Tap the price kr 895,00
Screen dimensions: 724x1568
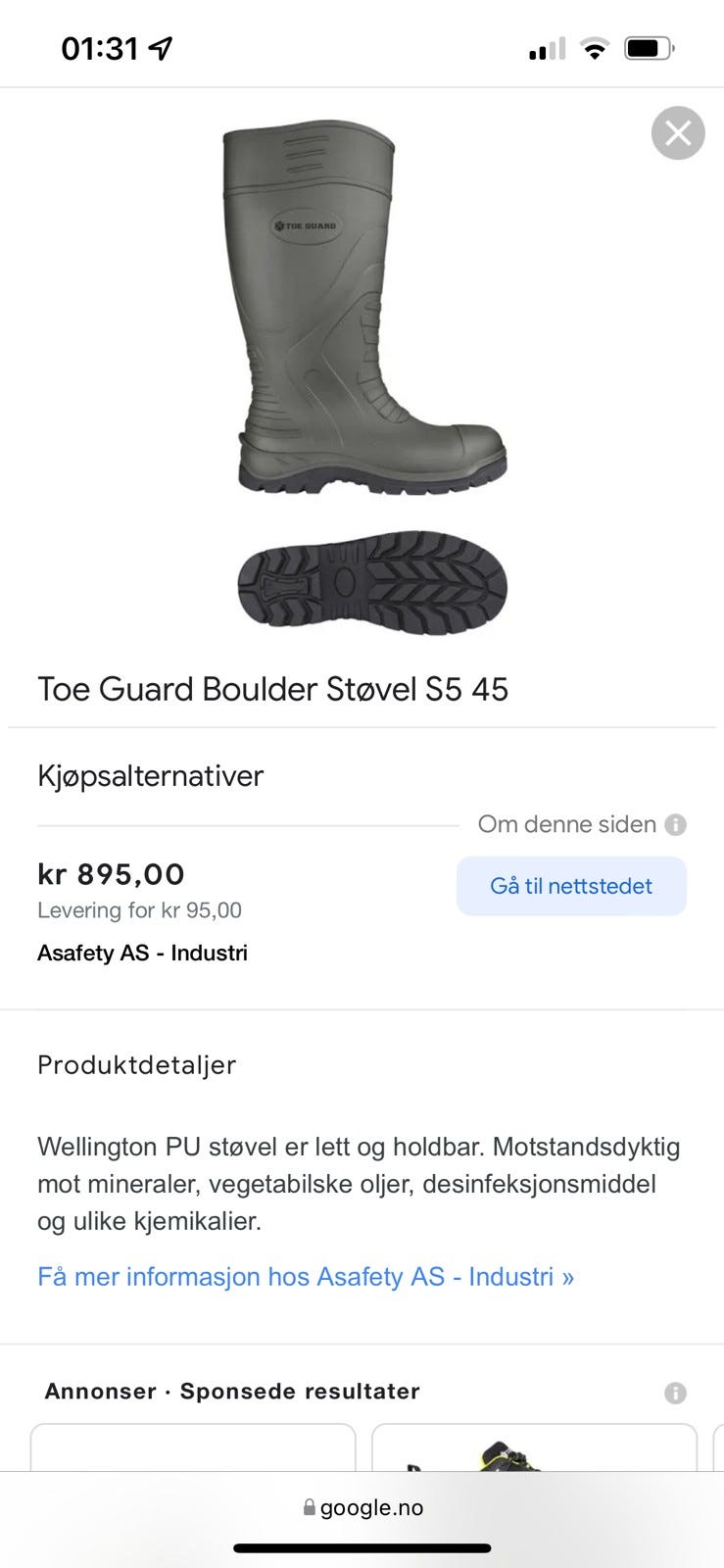point(110,873)
